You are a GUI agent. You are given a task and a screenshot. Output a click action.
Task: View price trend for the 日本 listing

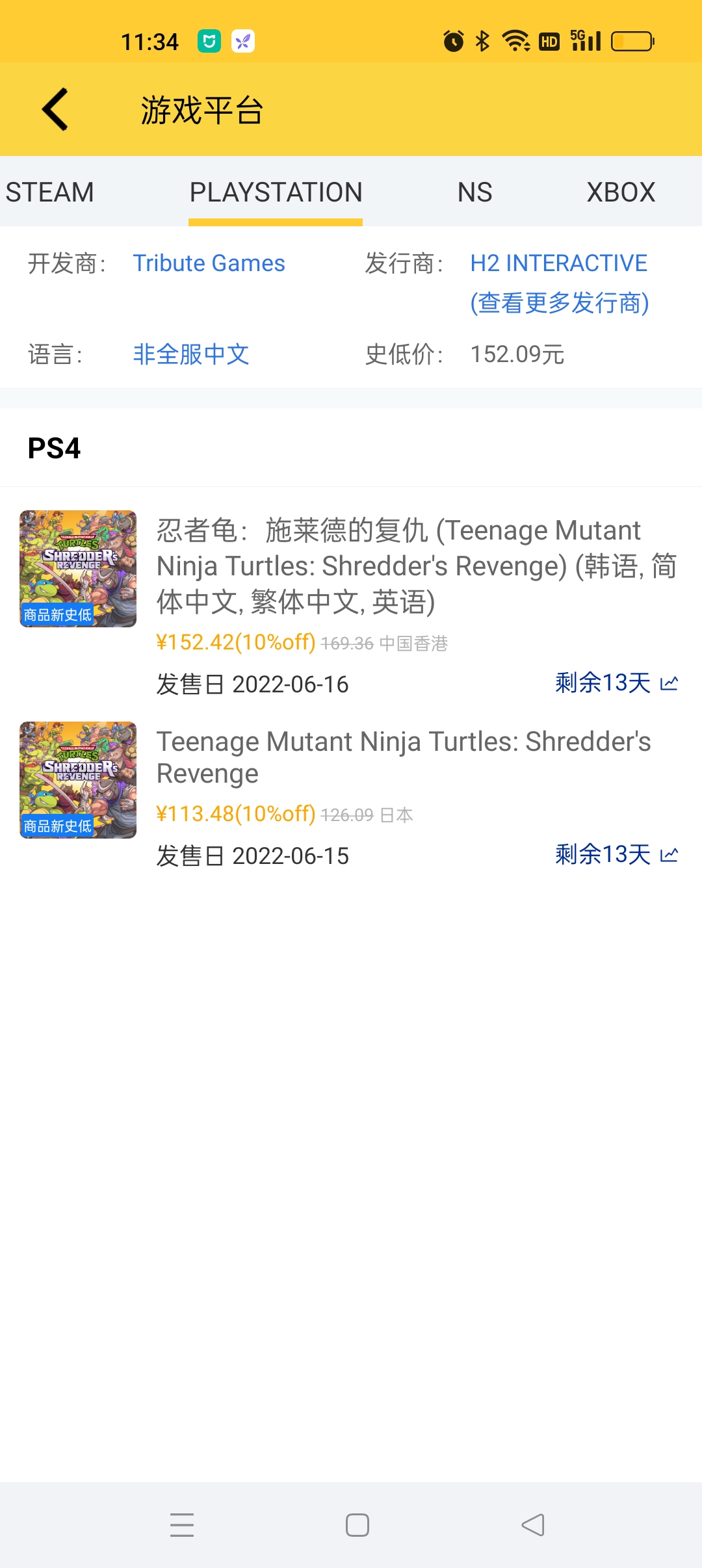click(669, 855)
